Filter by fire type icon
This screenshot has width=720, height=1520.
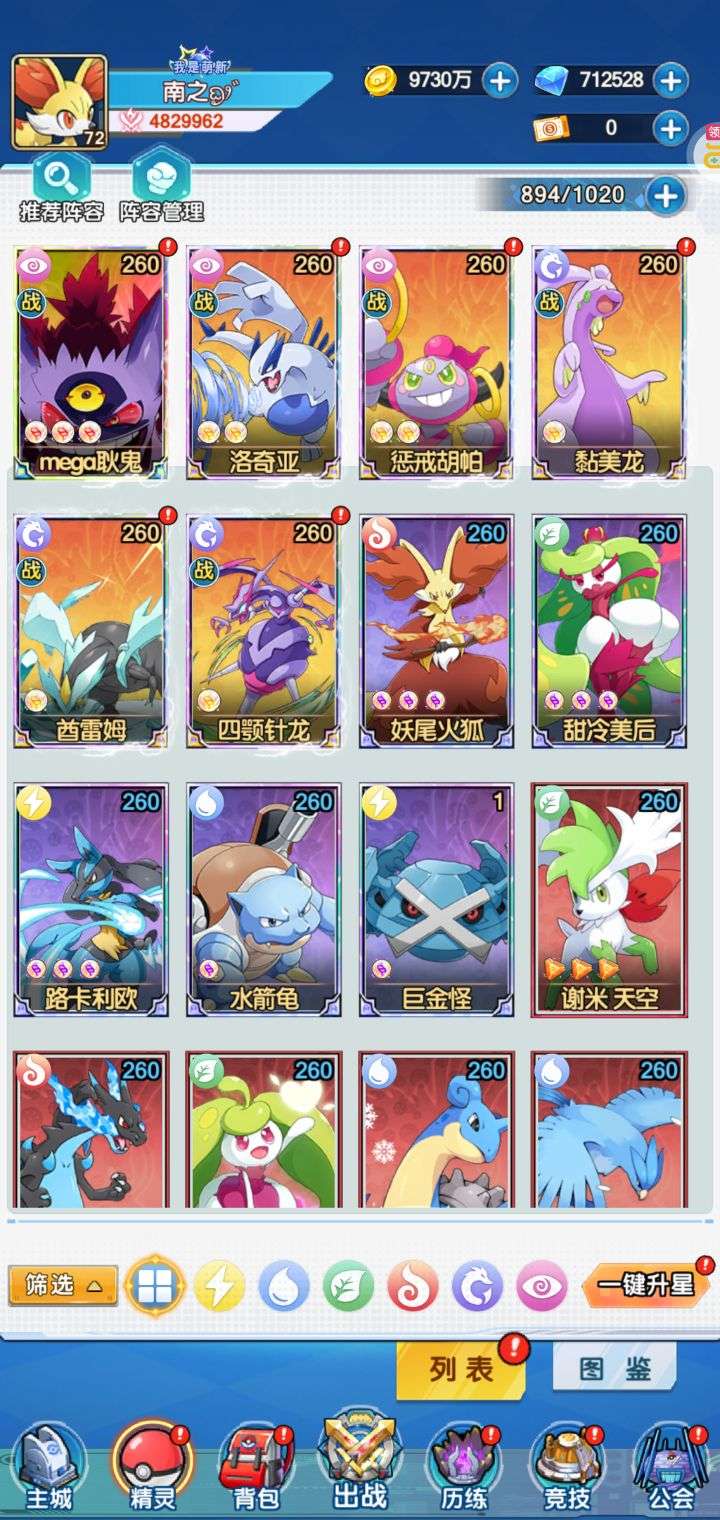pos(412,1286)
